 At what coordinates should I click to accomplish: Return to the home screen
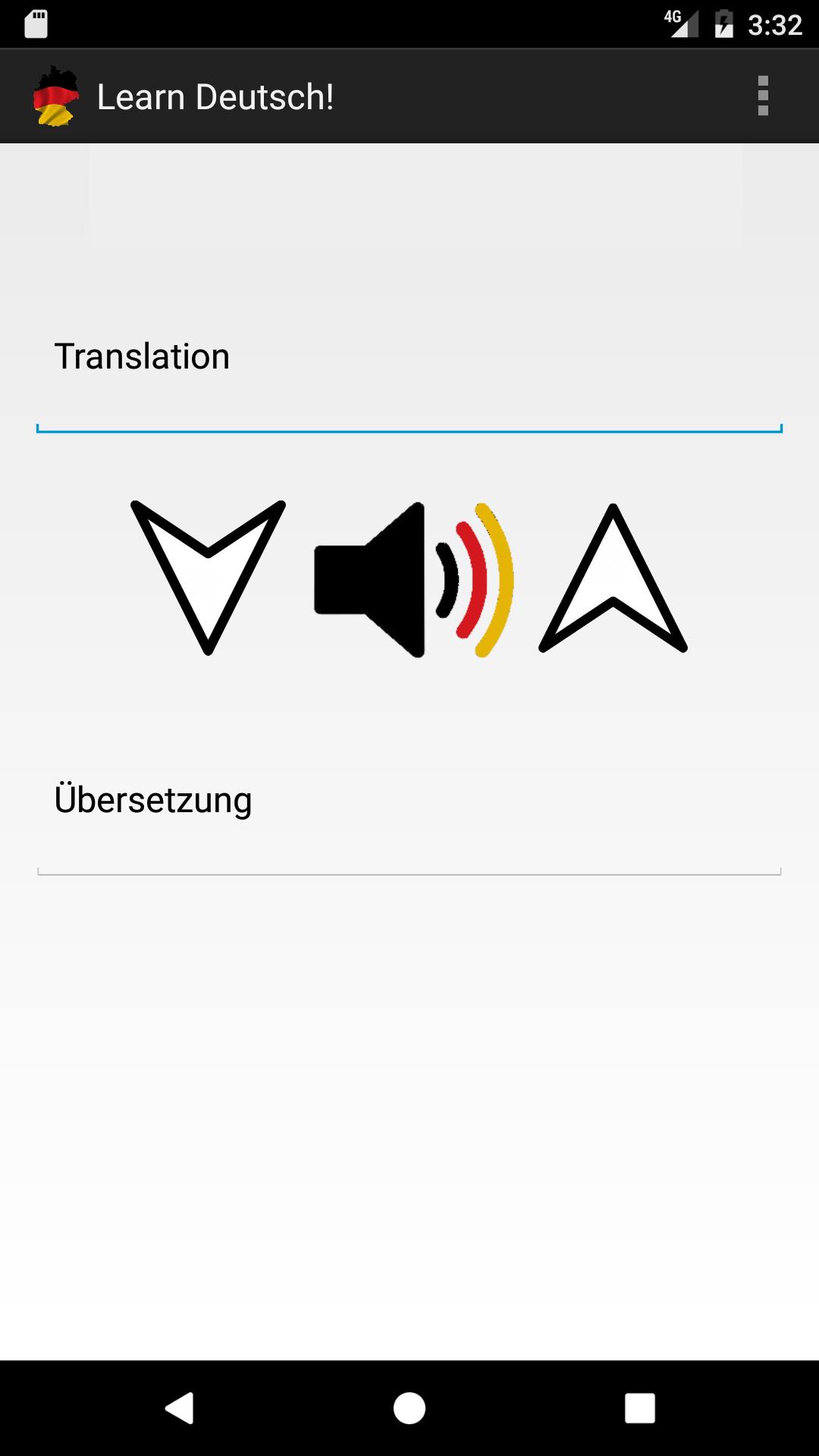tap(409, 1408)
